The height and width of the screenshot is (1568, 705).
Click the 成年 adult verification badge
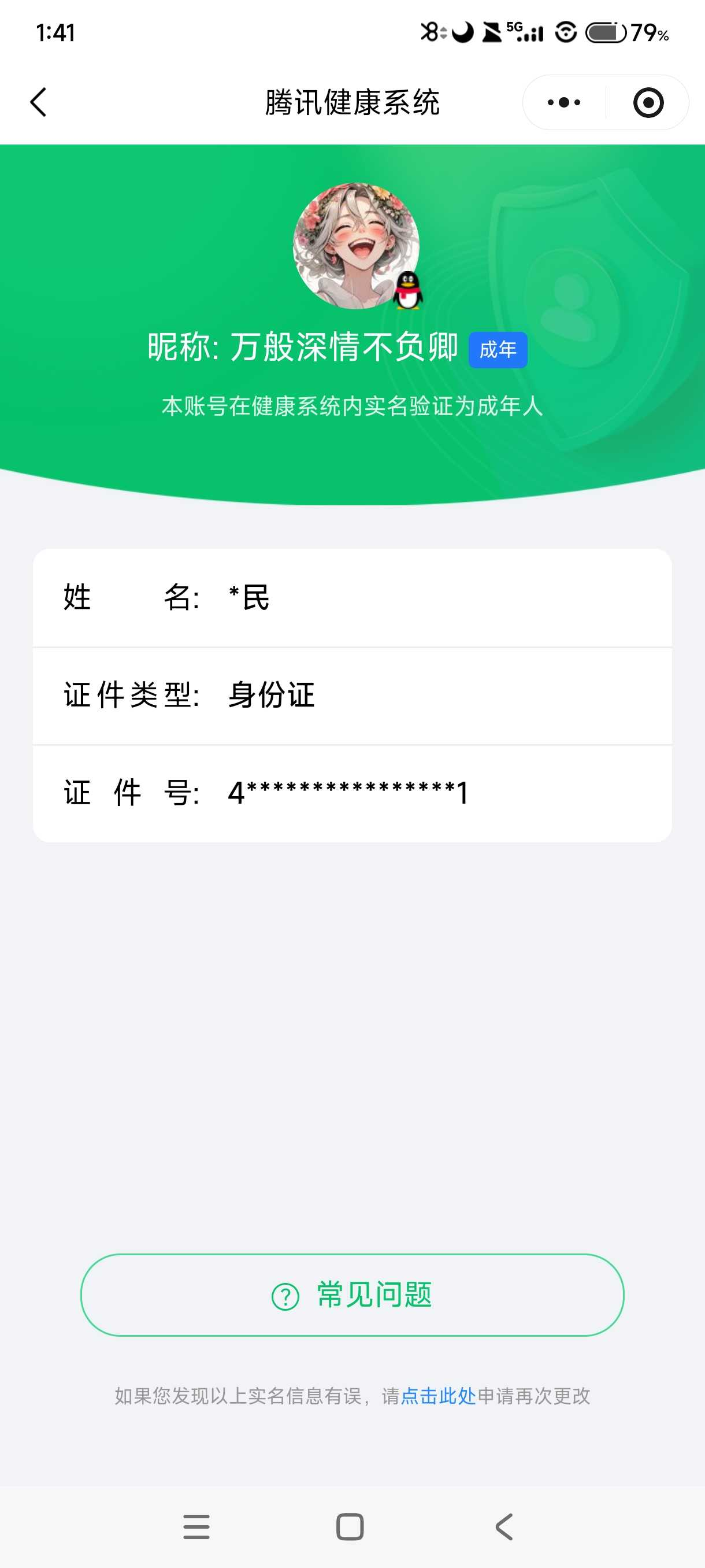point(498,349)
